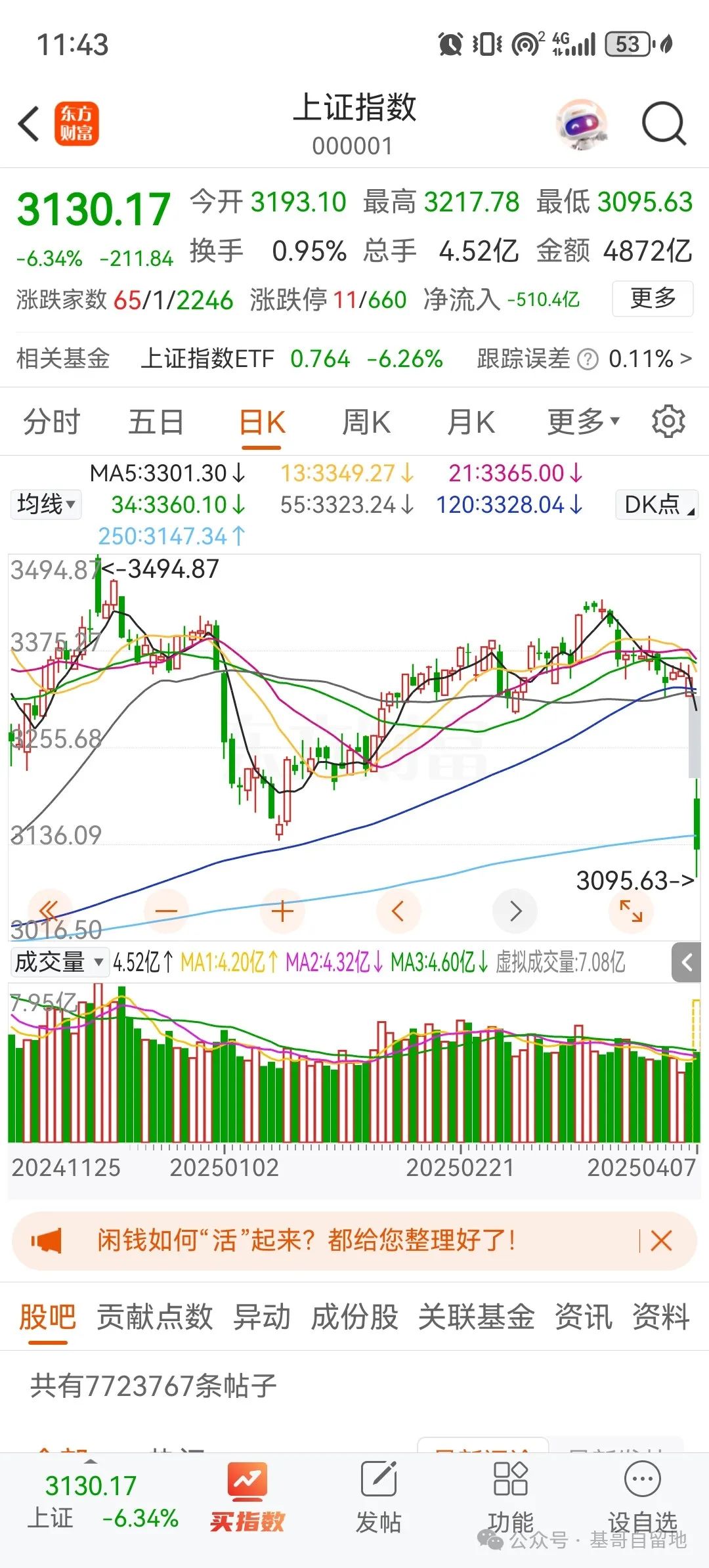The width and height of the screenshot is (709, 1568).
Task: Open the 成交量 indicator dropdown
Action: click(59, 963)
